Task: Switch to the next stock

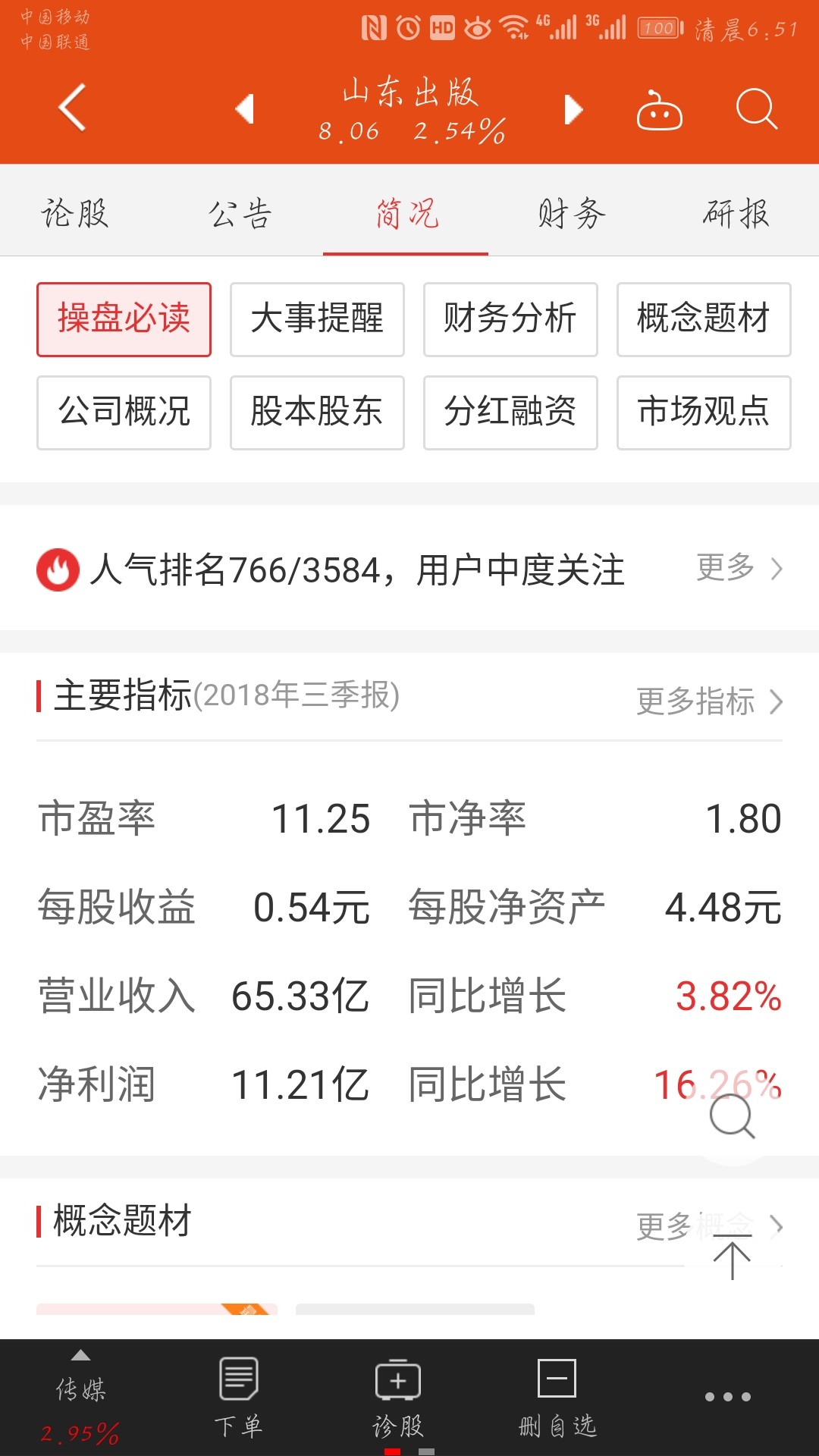Action: (573, 109)
